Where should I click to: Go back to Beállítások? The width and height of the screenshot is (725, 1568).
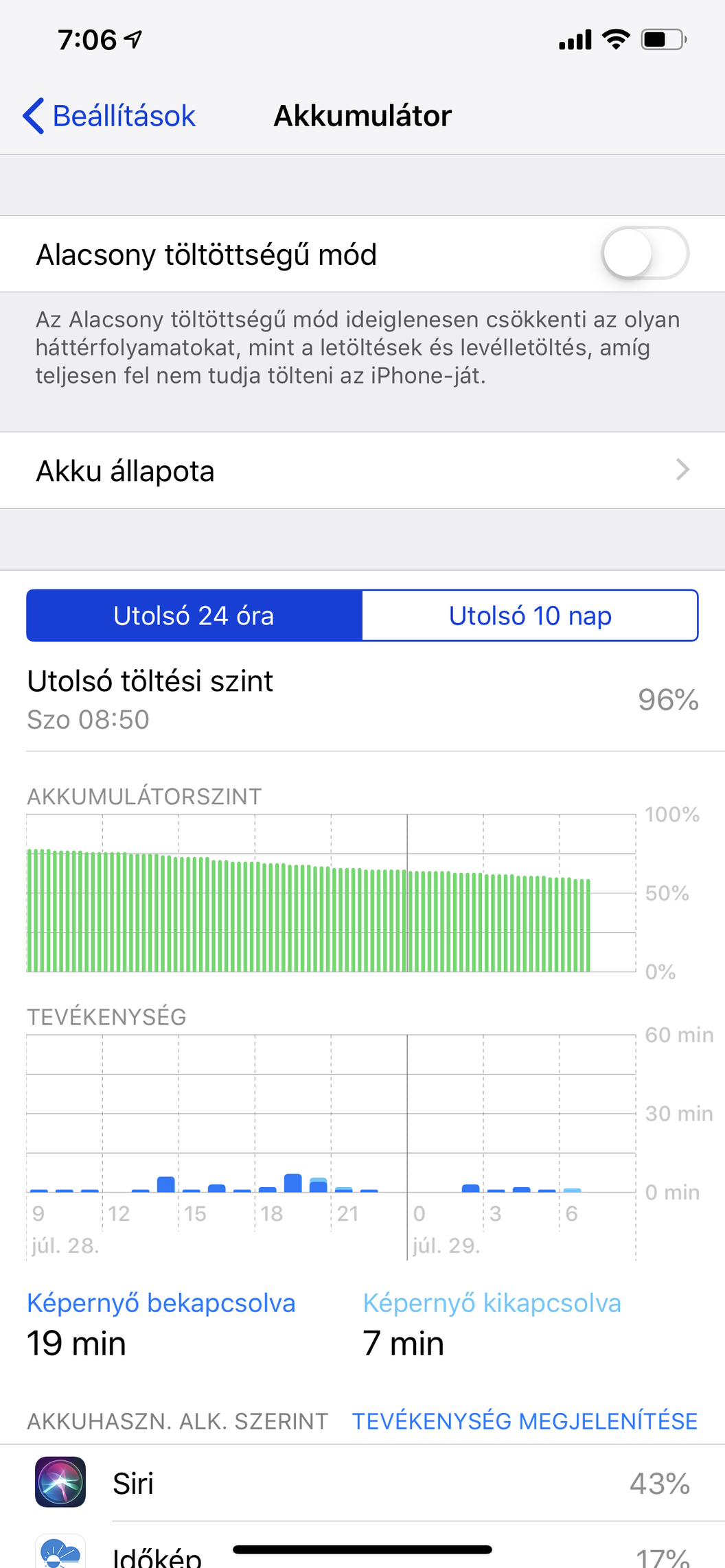point(109,115)
